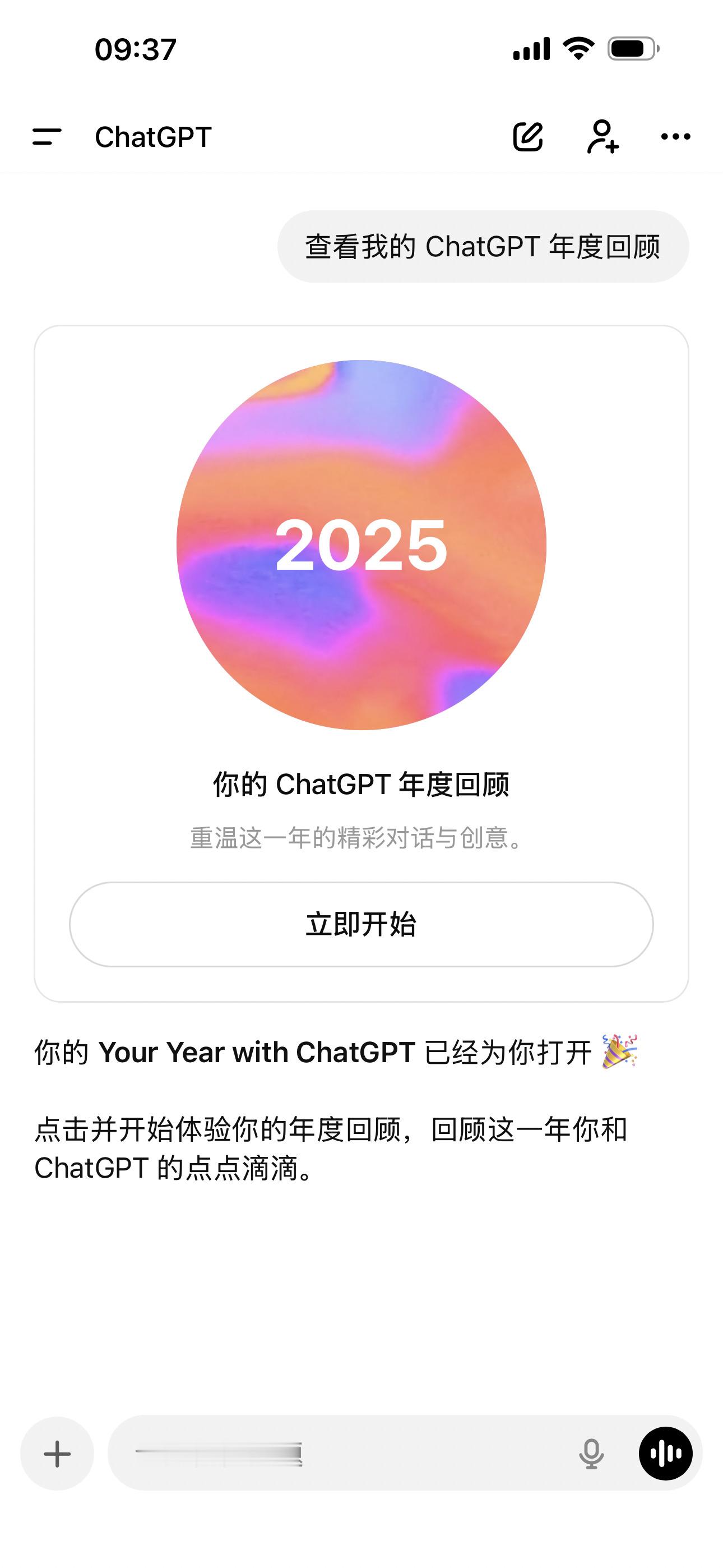Start a new chat with the compose icon
Image resolution: width=723 pixels, height=1568 pixels.
point(529,137)
